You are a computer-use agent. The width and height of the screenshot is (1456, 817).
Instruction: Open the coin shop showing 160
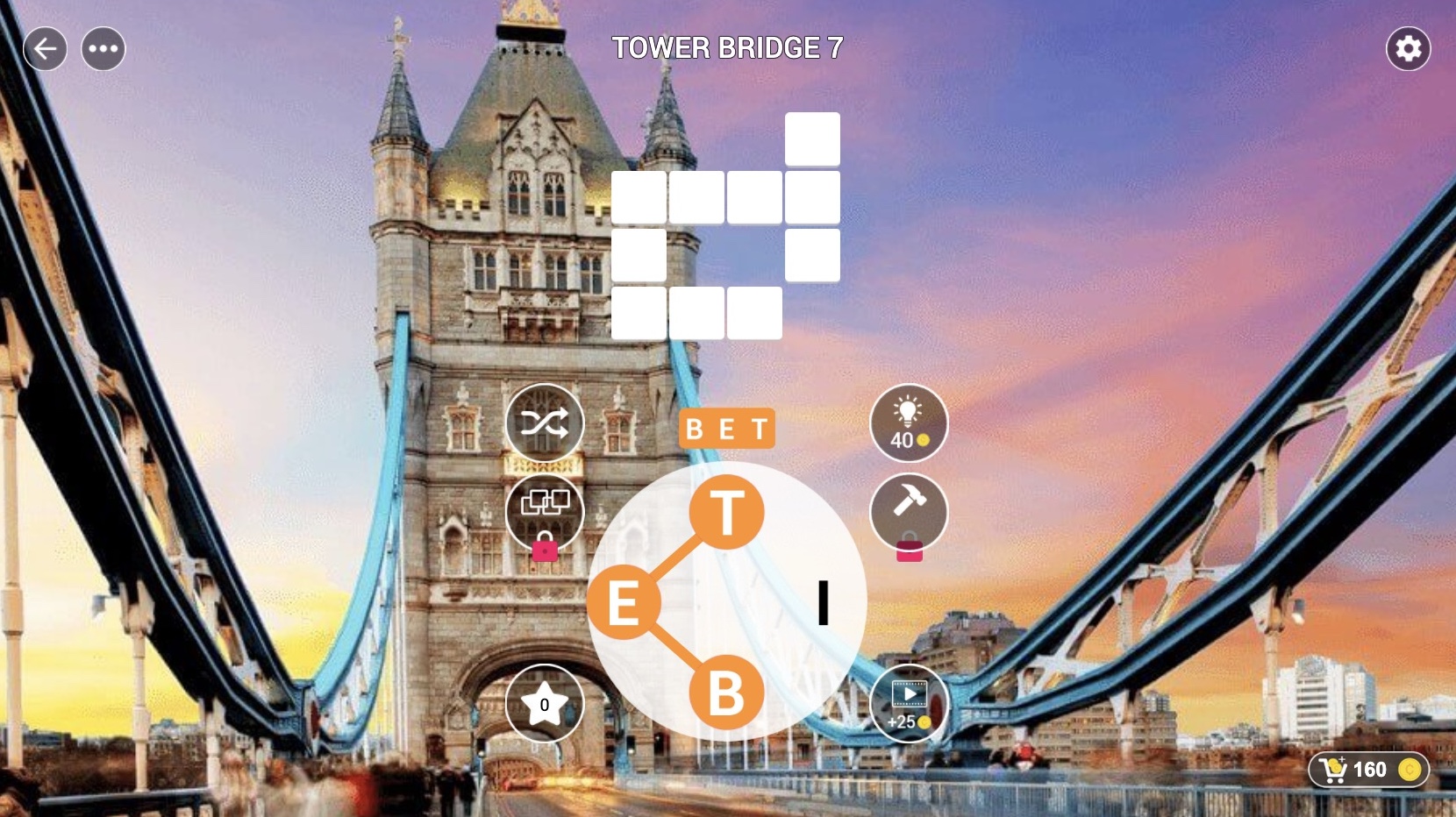(x=1368, y=770)
